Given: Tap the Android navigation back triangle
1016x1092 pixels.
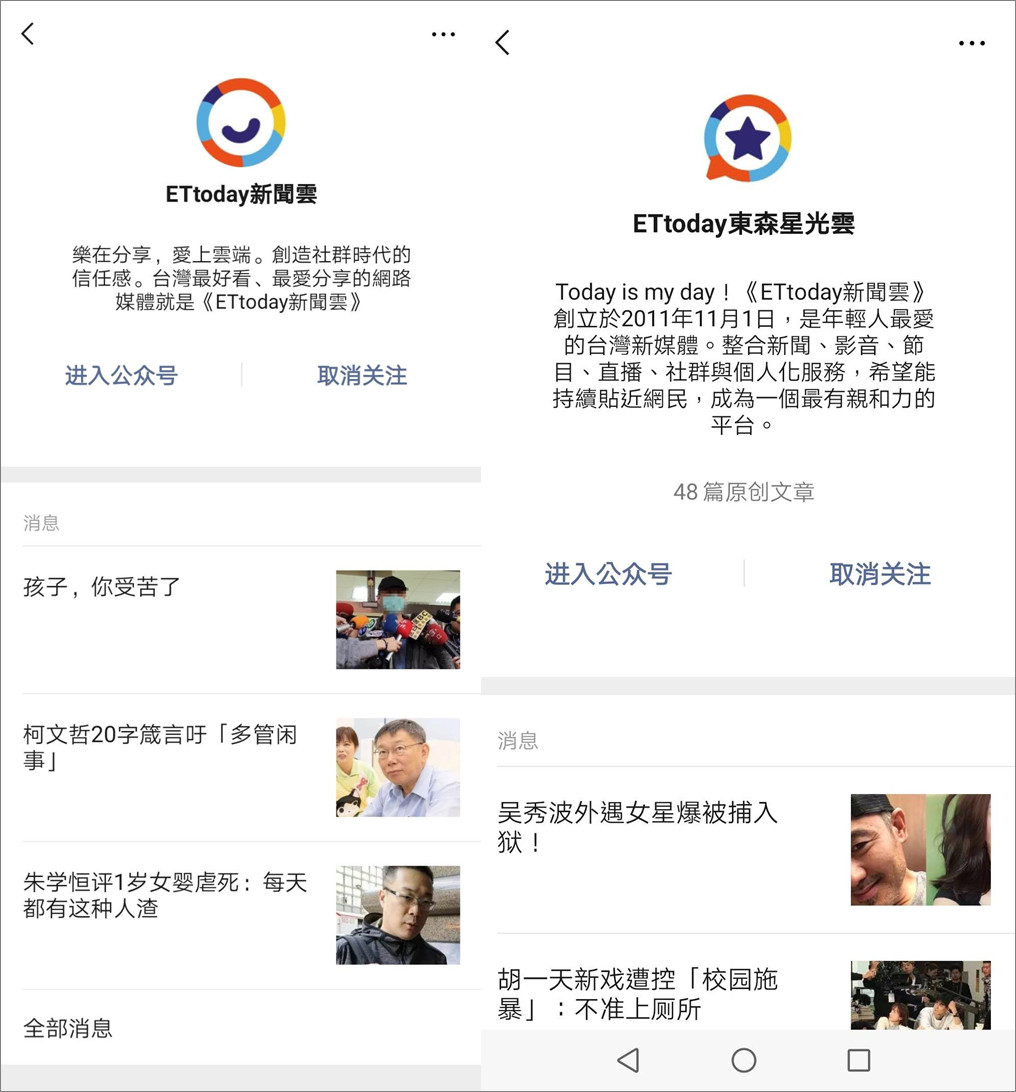Looking at the screenshot, I should (627, 1060).
